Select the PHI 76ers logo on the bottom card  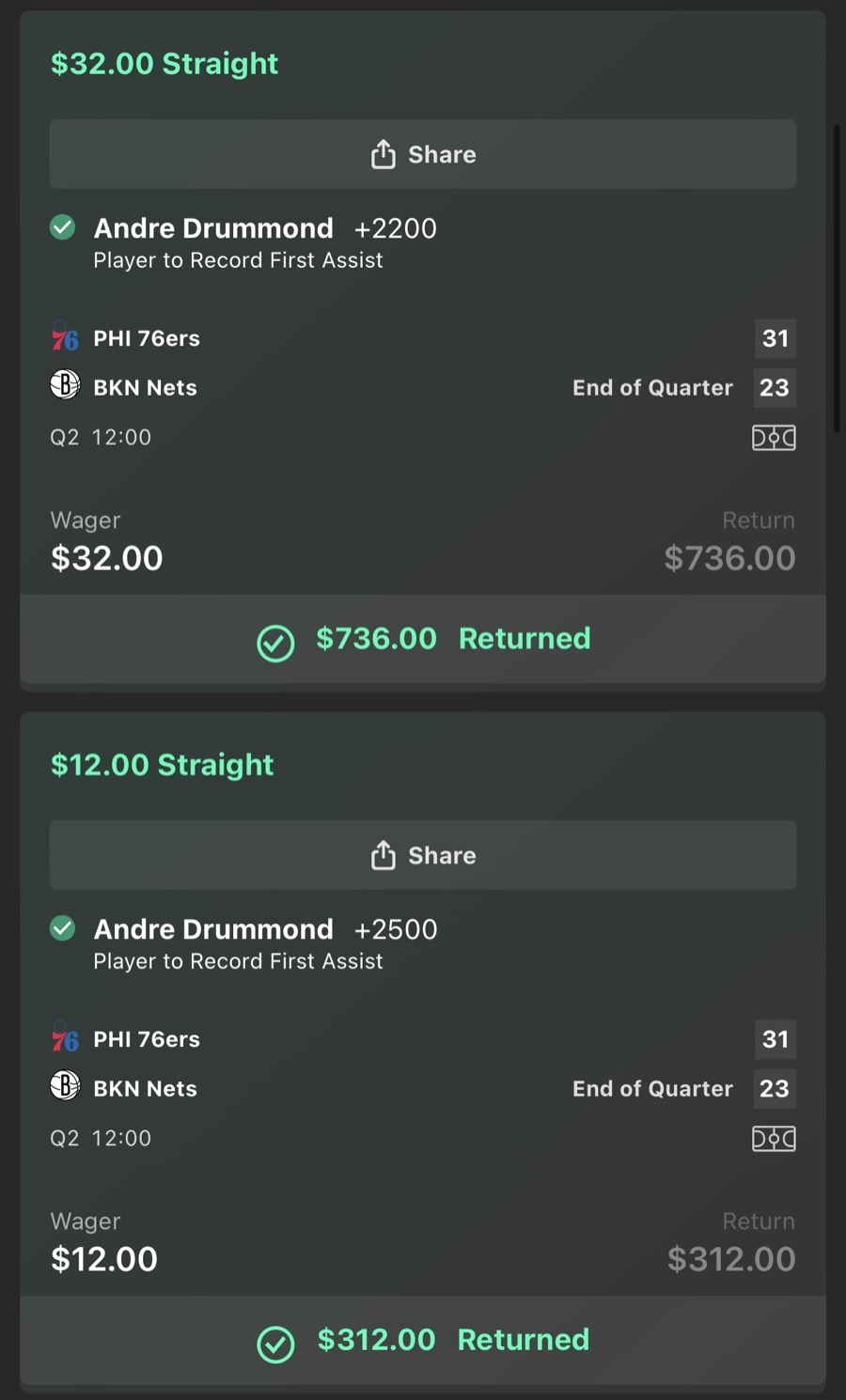pyautogui.click(x=64, y=1039)
